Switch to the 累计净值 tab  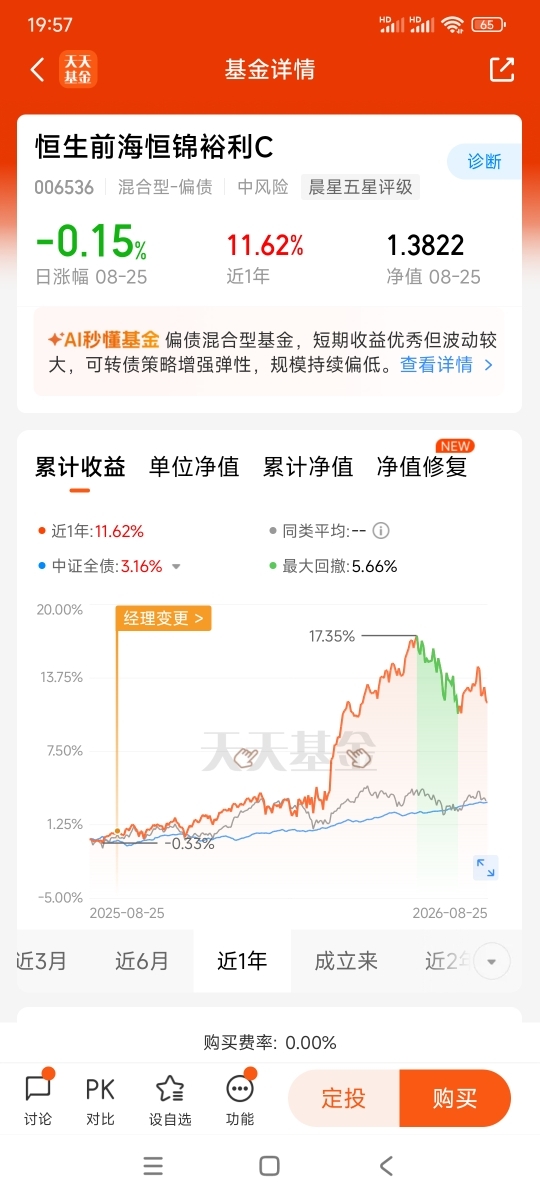pos(308,466)
